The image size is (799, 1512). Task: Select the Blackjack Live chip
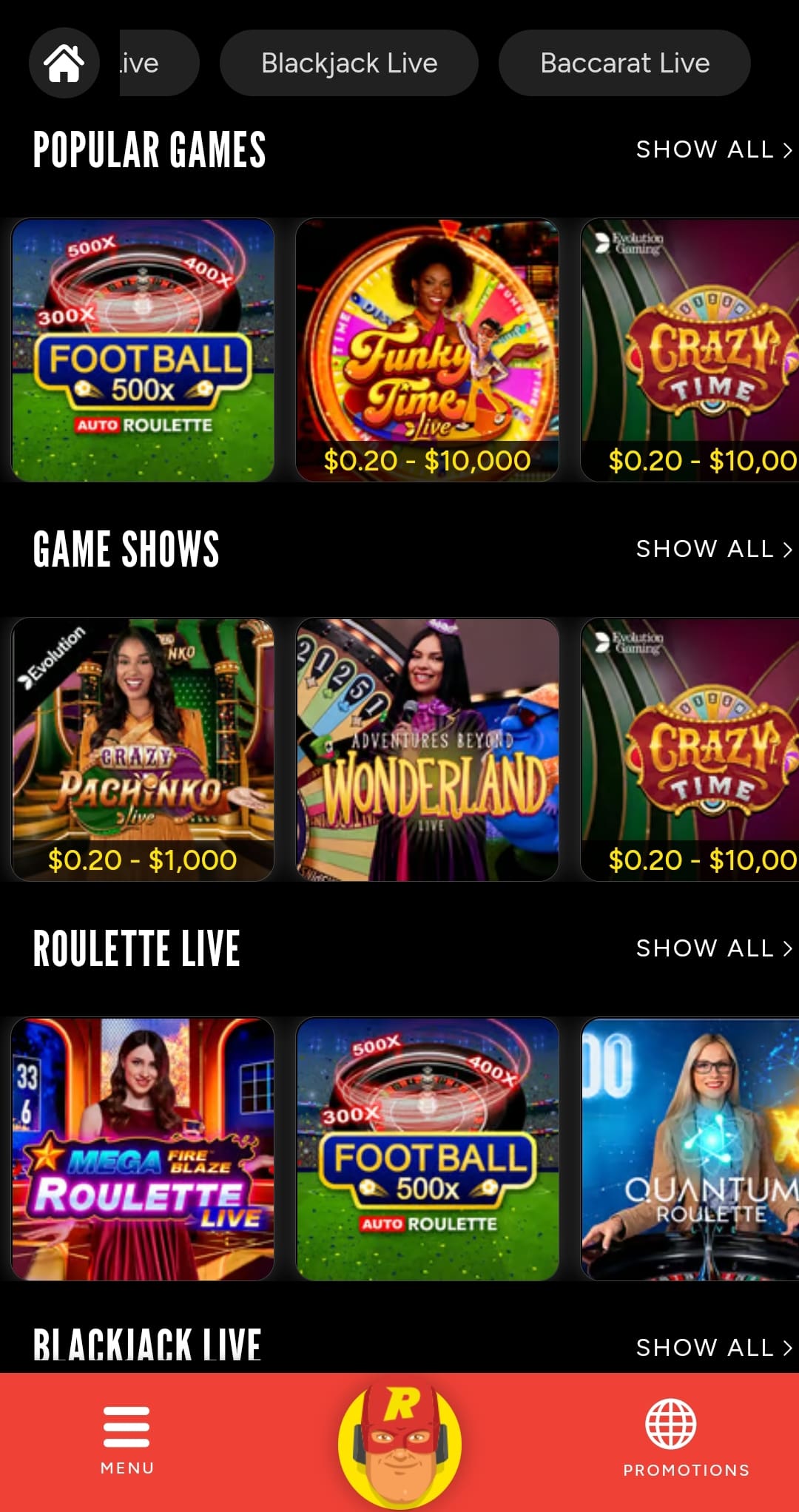pyautogui.click(x=349, y=63)
